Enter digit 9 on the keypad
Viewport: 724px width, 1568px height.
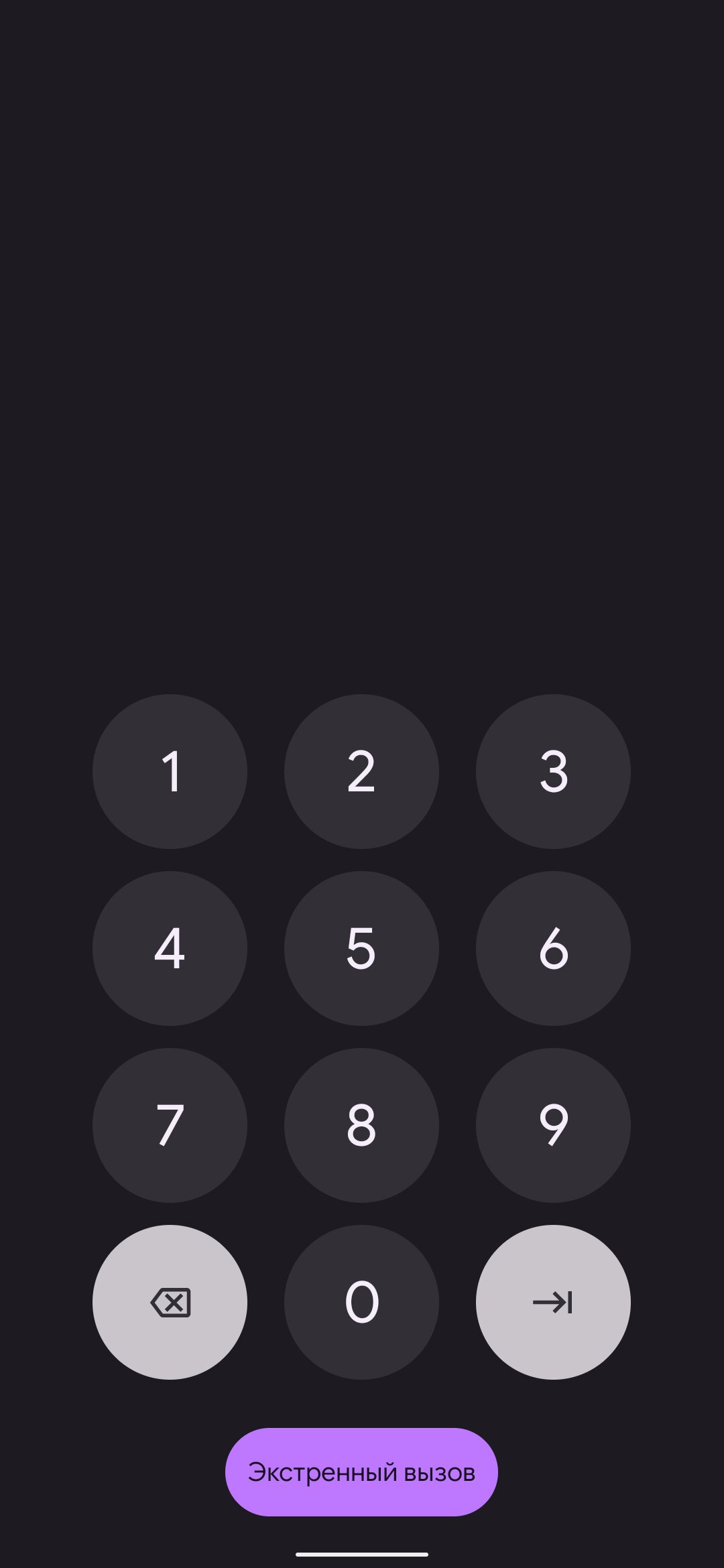[553, 1125]
